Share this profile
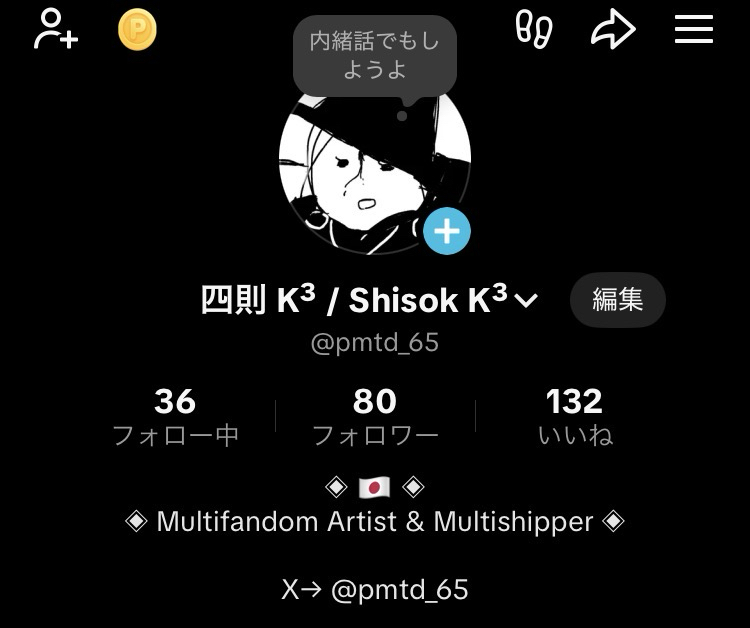The height and width of the screenshot is (628, 750). click(x=613, y=30)
